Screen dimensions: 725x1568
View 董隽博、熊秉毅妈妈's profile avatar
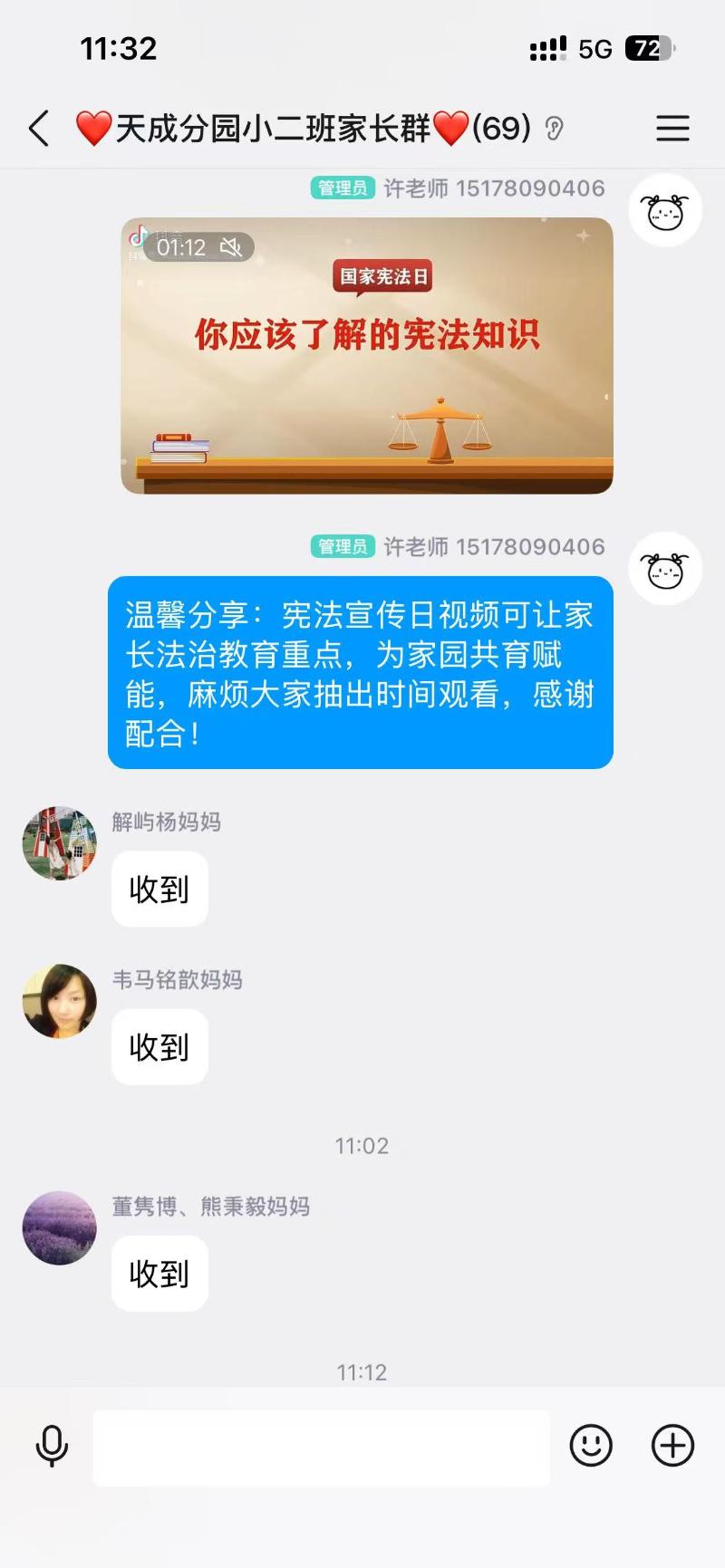point(60,1227)
